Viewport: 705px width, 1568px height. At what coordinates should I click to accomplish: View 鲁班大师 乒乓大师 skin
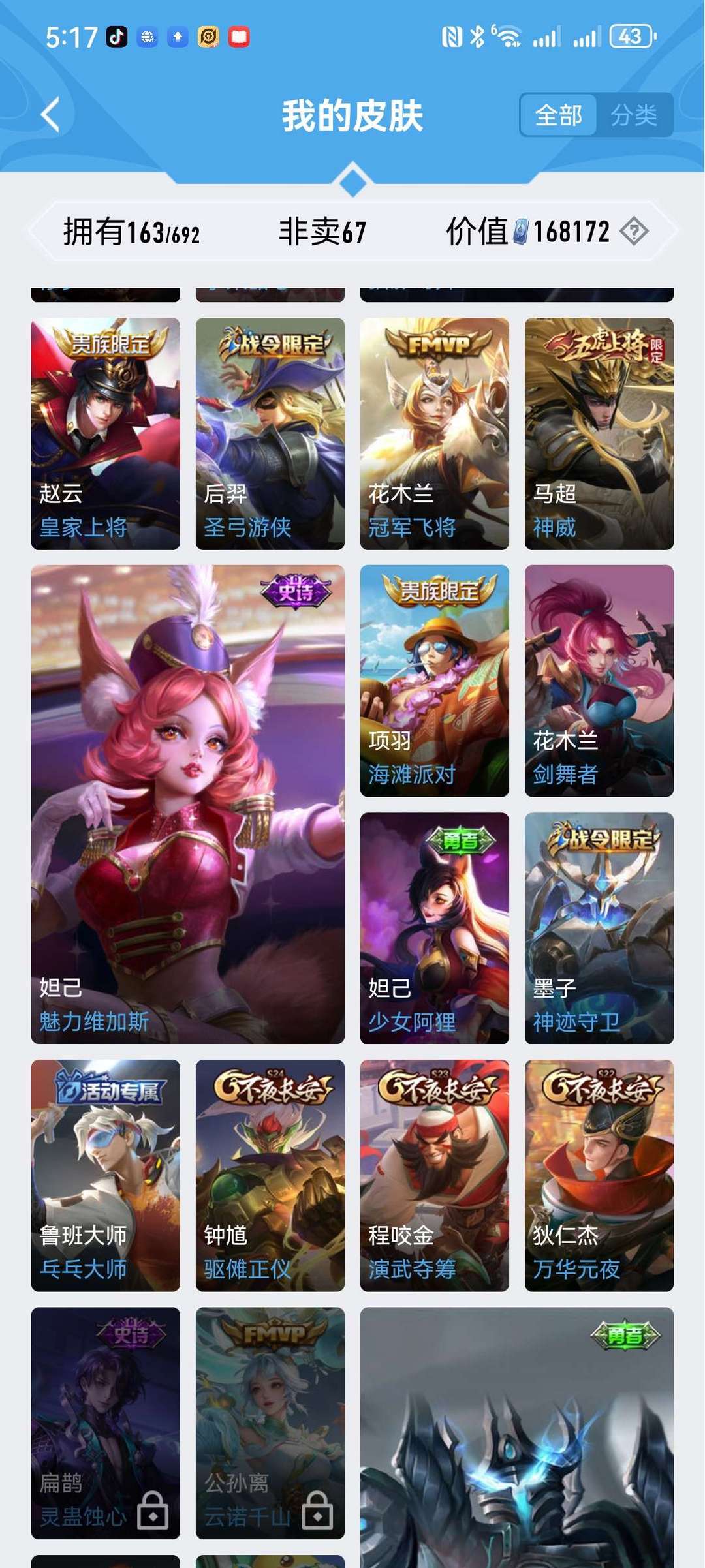(x=106, y=1175)
